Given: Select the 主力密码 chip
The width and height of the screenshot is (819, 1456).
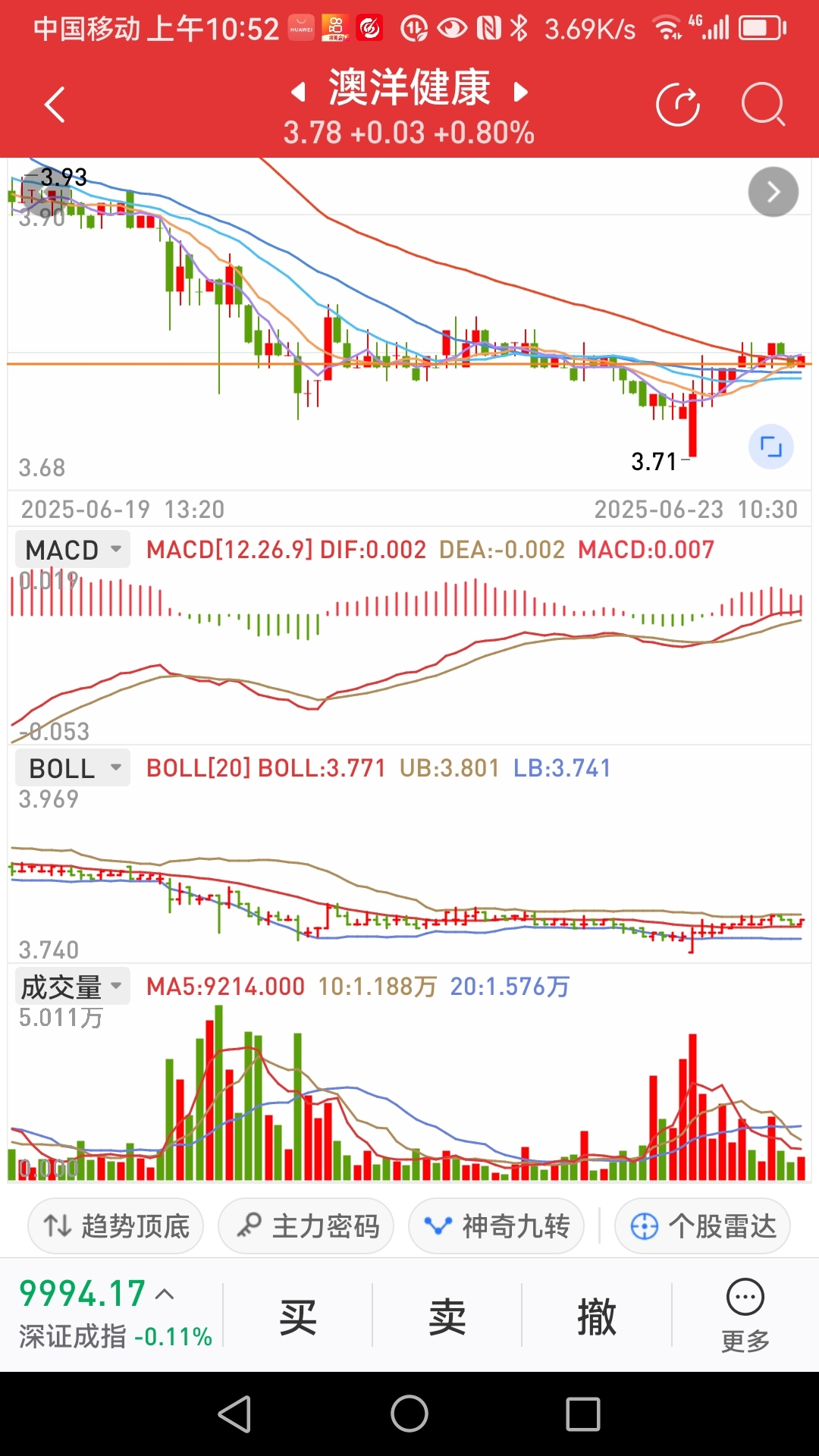Looking at the screenshot, I should click(x=306, y=1225).
